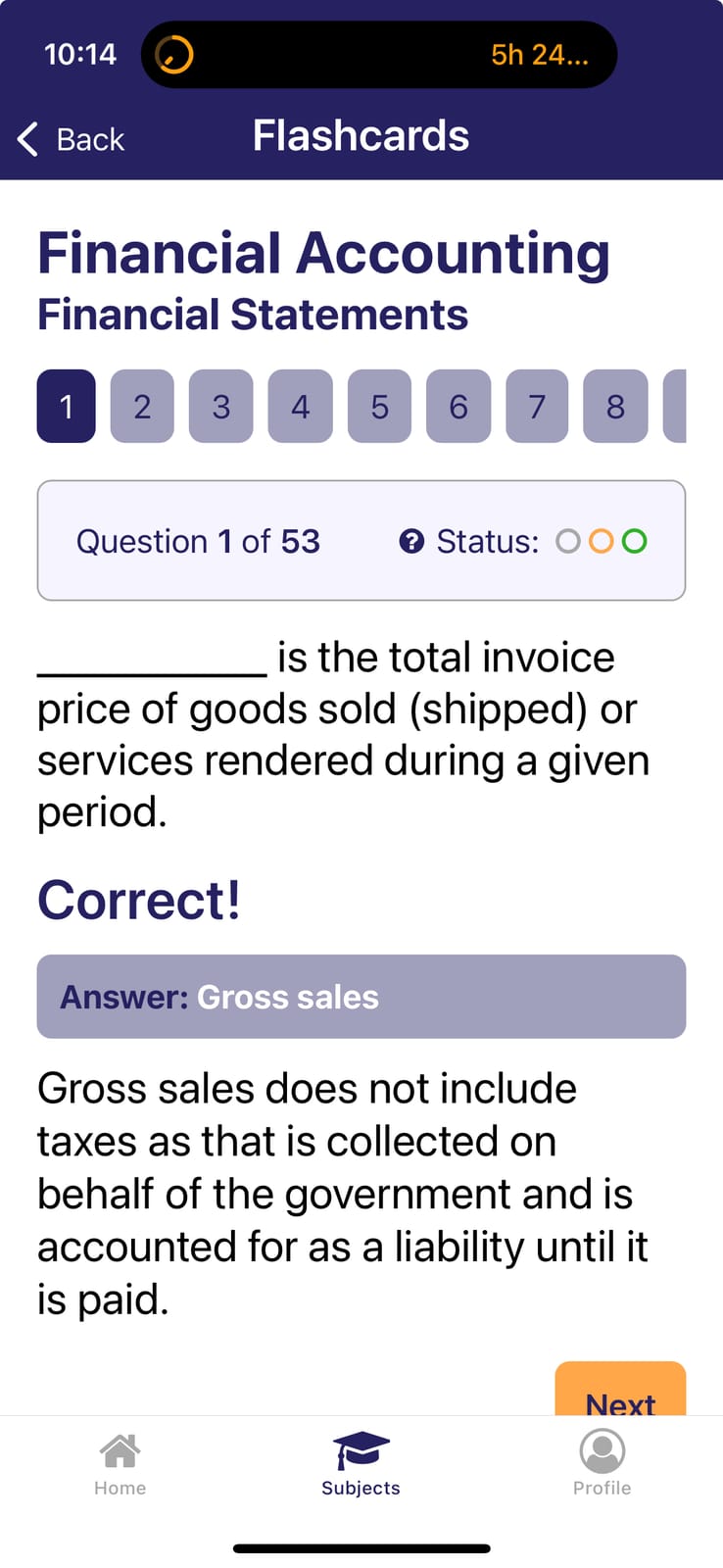This screenshot has width=723, height=1568.
Task: Open flashcard number 8
Action: [615, 406]
